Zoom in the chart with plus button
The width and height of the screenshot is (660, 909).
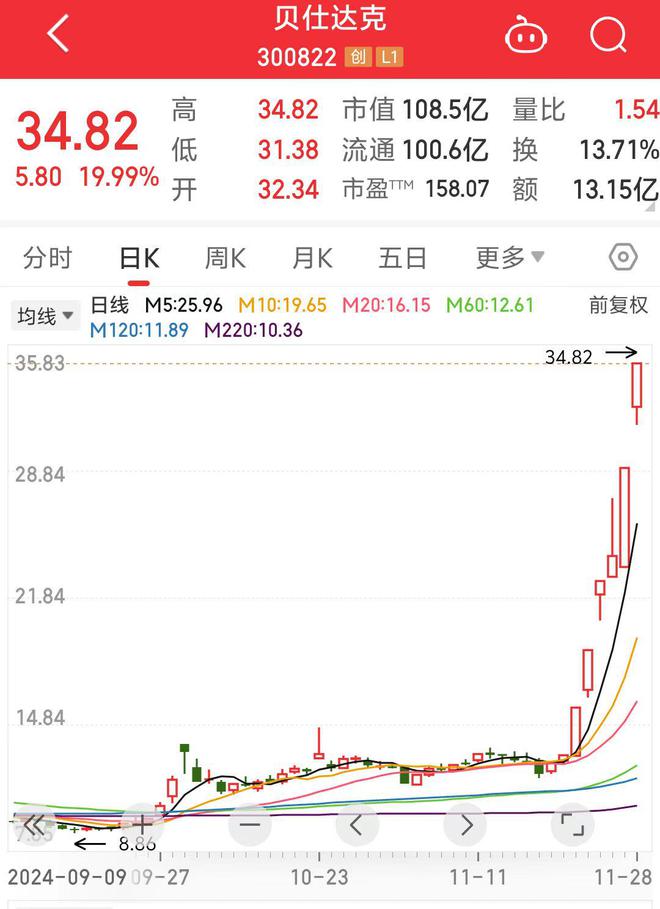(x=142, y=826)
